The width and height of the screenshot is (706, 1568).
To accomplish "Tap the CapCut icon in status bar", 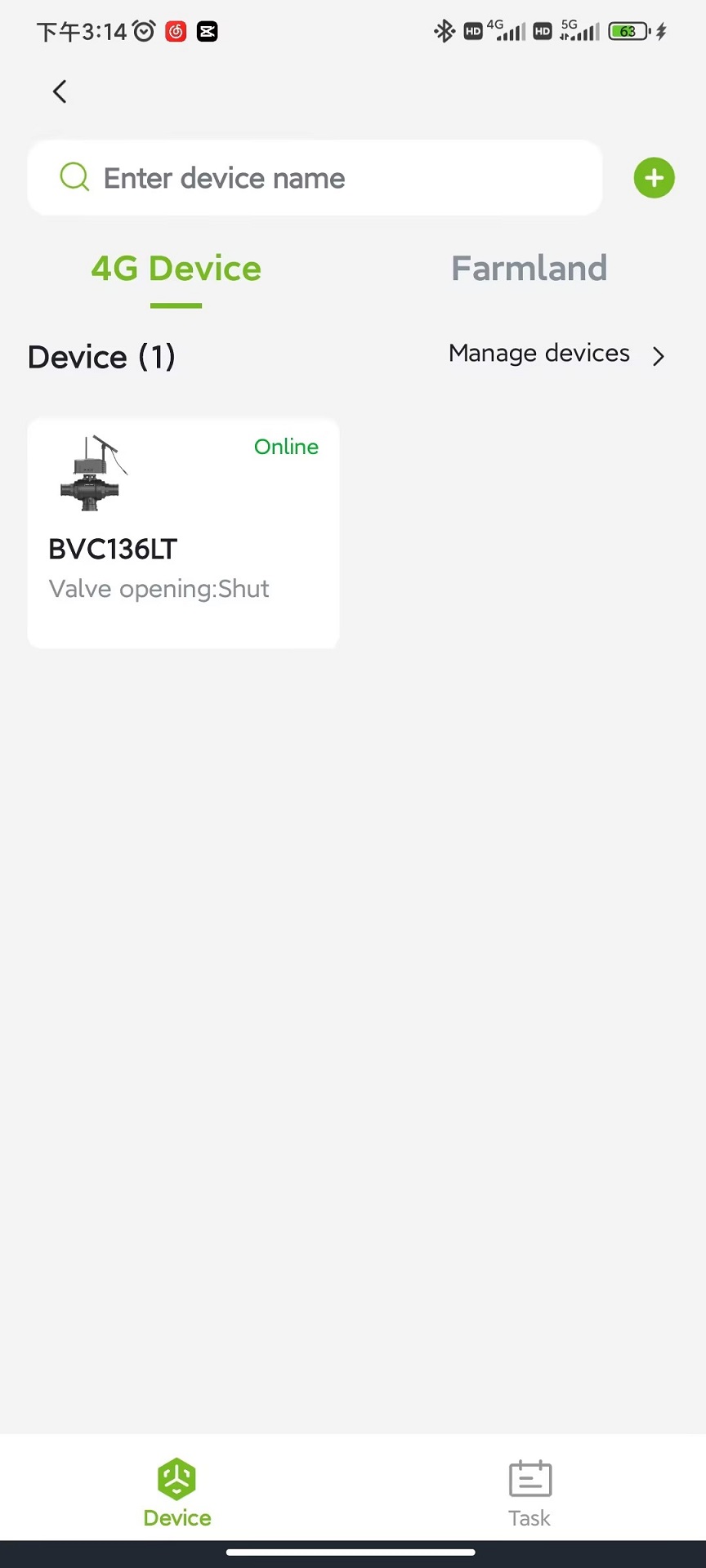I will (208, 31).
